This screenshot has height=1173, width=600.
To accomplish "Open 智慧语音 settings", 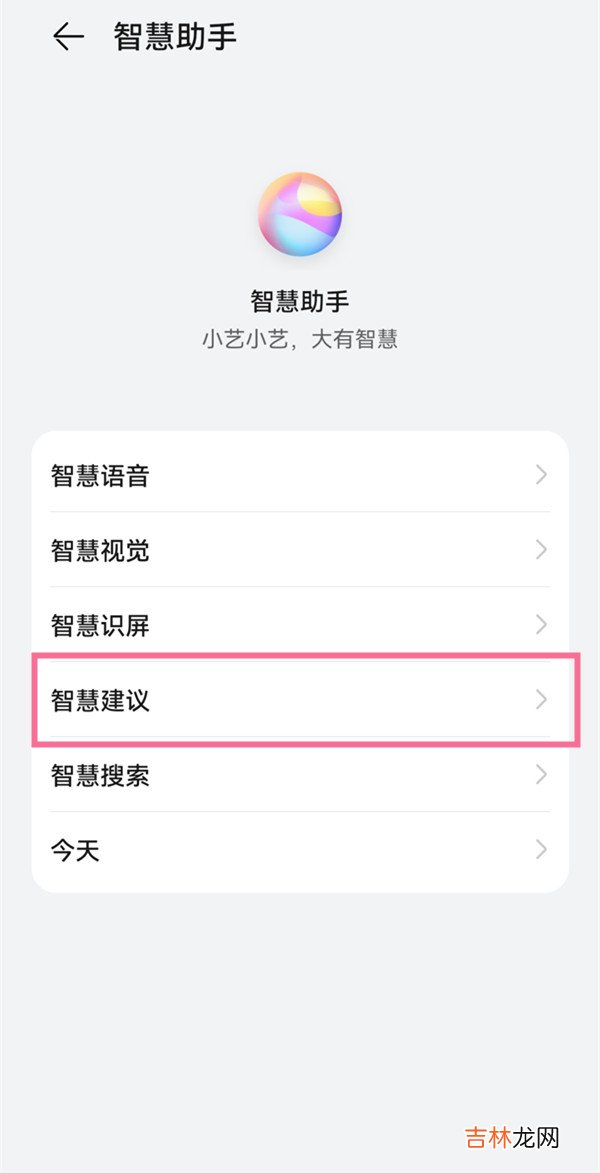I will pyautogui.click(x=300, y=475).
